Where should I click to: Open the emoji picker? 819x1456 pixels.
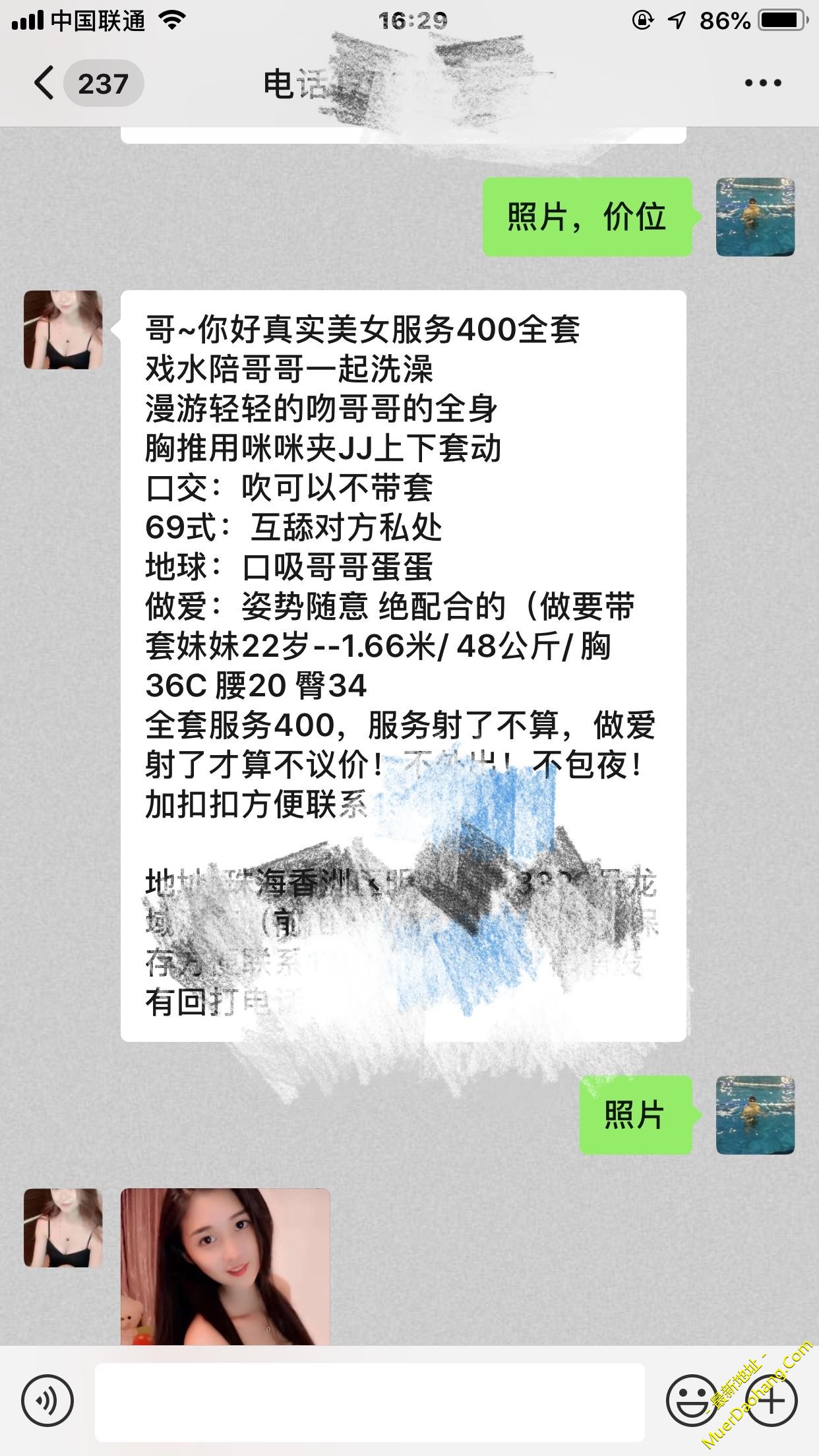click(692, 1401)
